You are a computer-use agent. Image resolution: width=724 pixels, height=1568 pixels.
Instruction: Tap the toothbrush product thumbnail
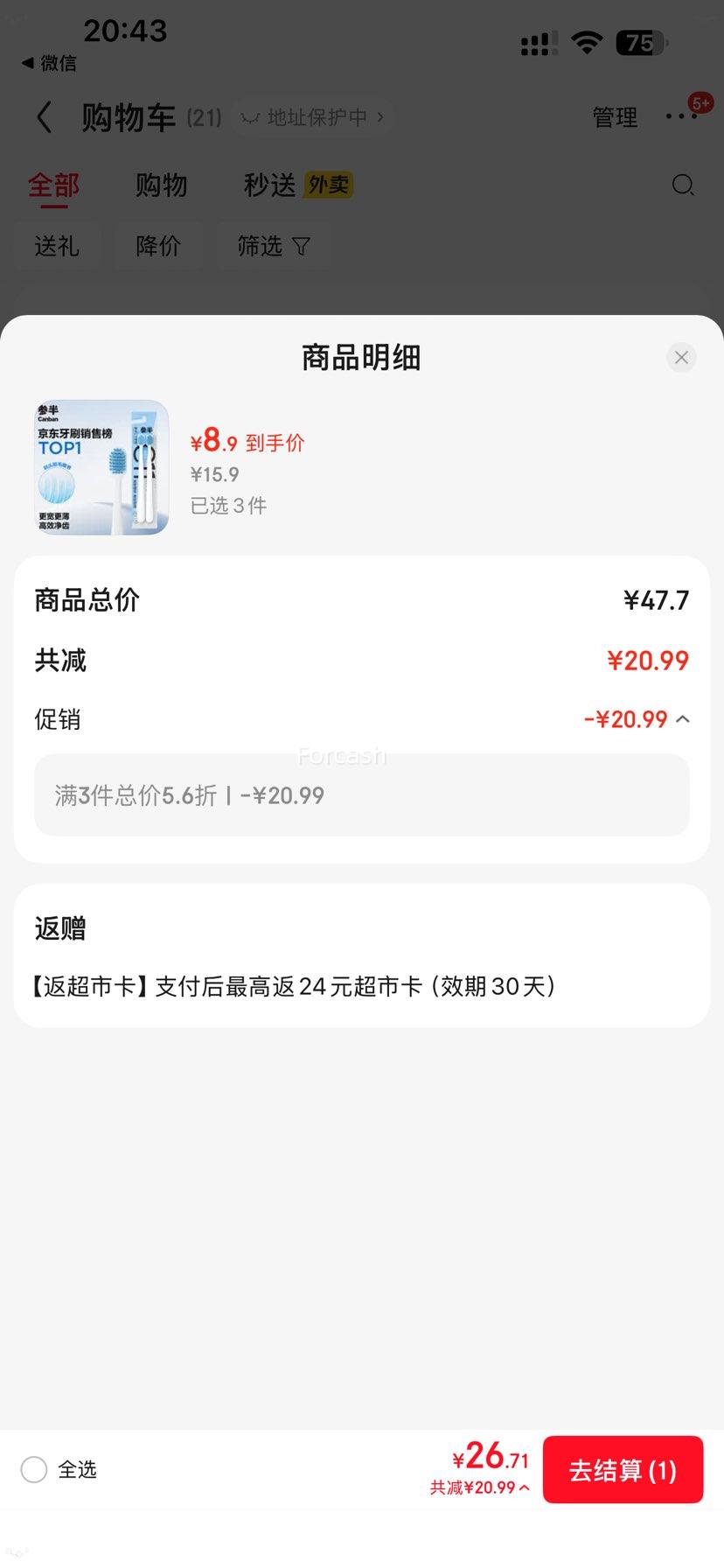[x=101, y=467]
